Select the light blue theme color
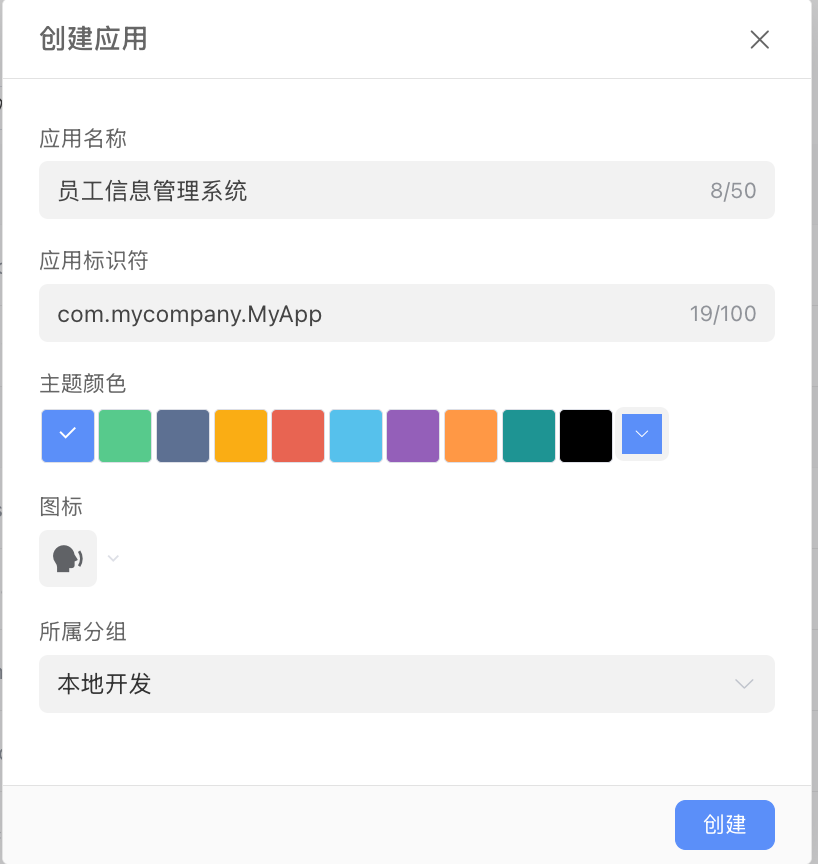The image size is (818, 864). click(x=355, y=435)
